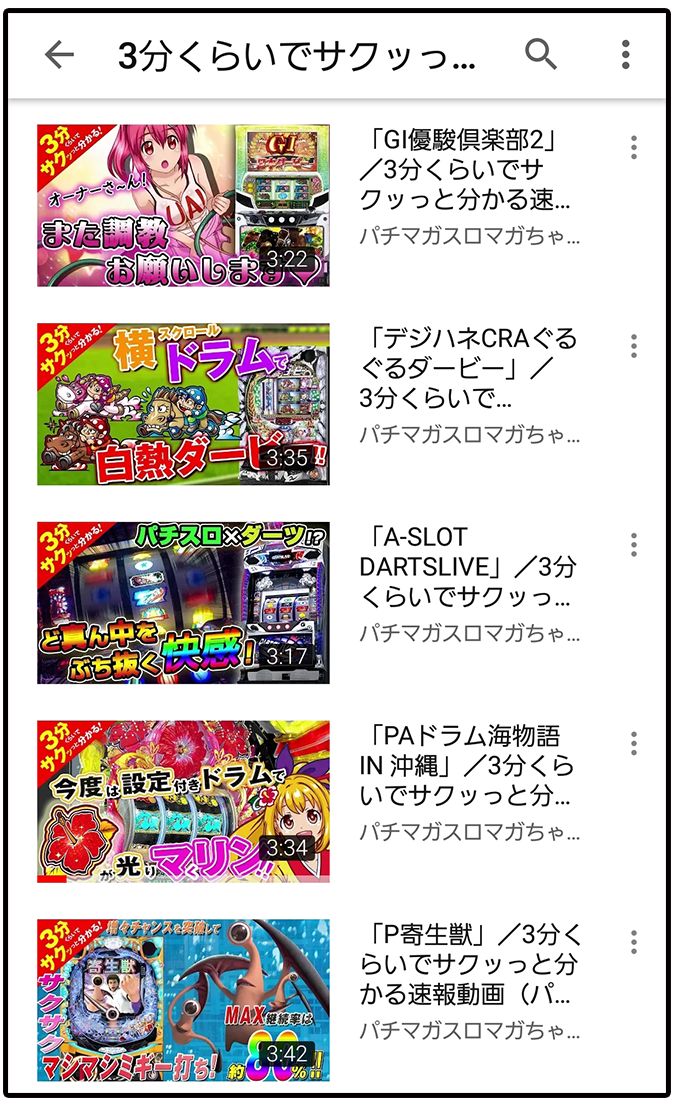The image size is (680, 1106).
Task: Open the app bar overflow menu
Action: pyautogui.click(x=625, y=54)
